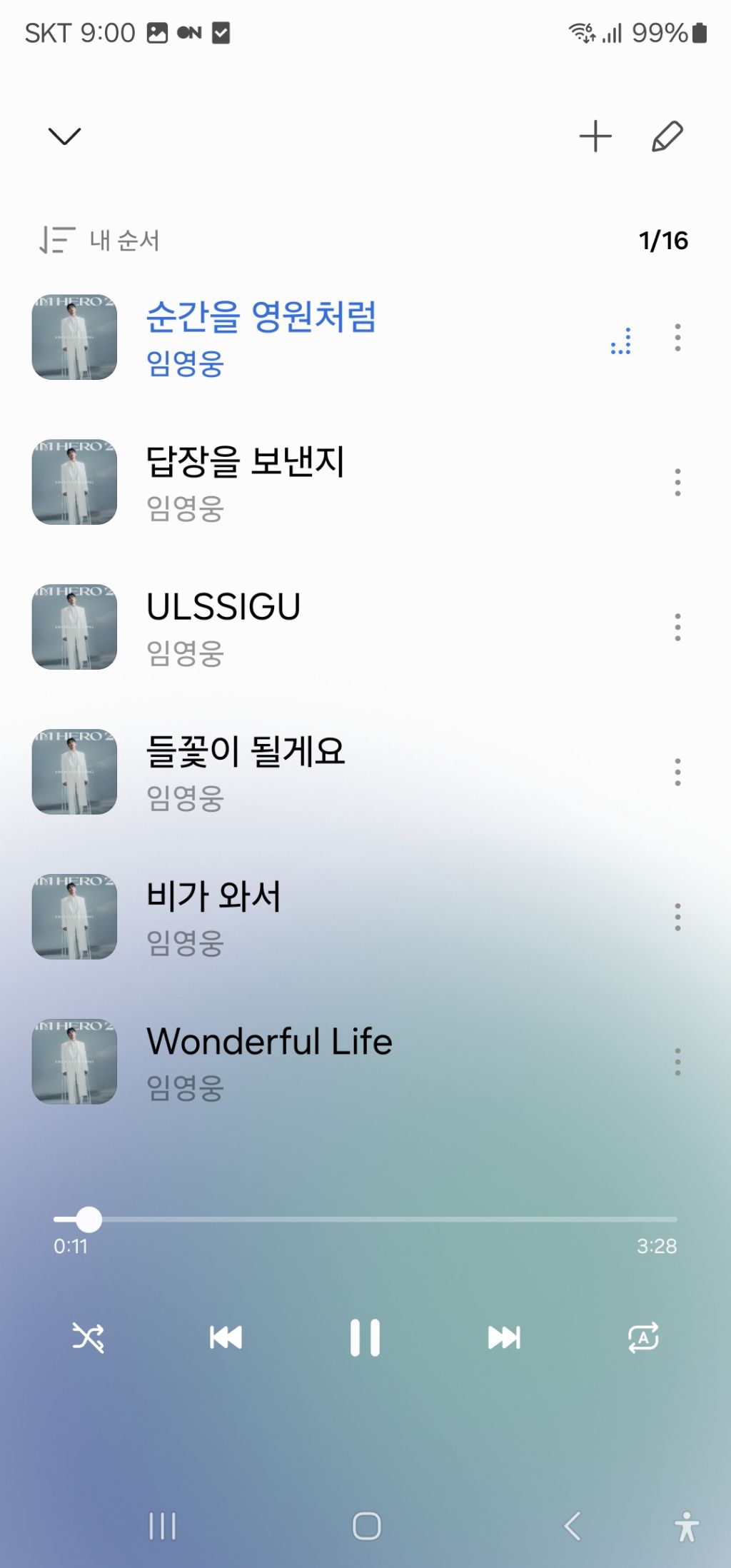Skip to the next track
This screenshot has height=1568, width=731.
pyautogui.click(x=504, y=1337)
